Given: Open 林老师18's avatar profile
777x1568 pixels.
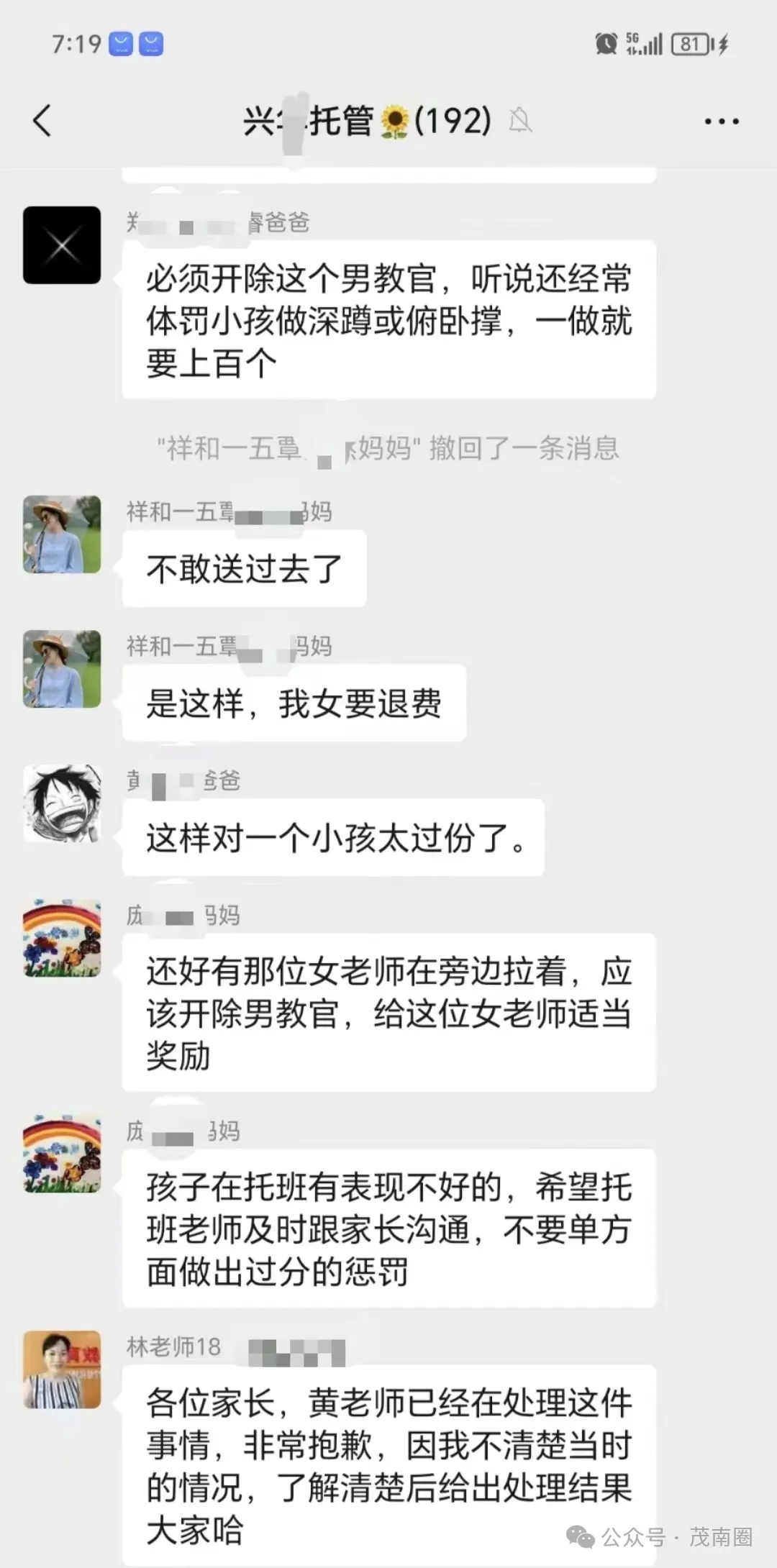Looking at the screenshot, I should click(x=62, y=1369).
